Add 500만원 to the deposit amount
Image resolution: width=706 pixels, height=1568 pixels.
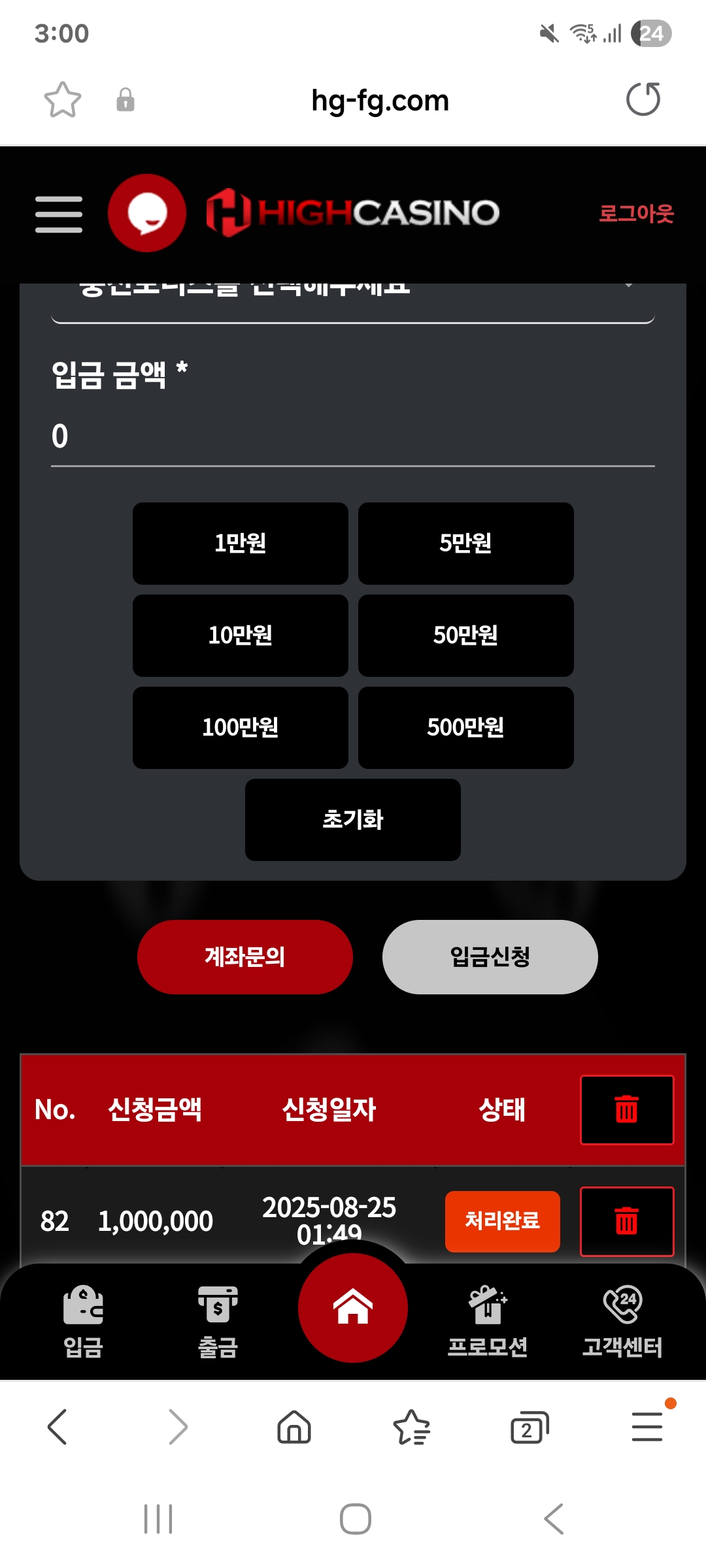pyautogui.click(x=465, y=727)
